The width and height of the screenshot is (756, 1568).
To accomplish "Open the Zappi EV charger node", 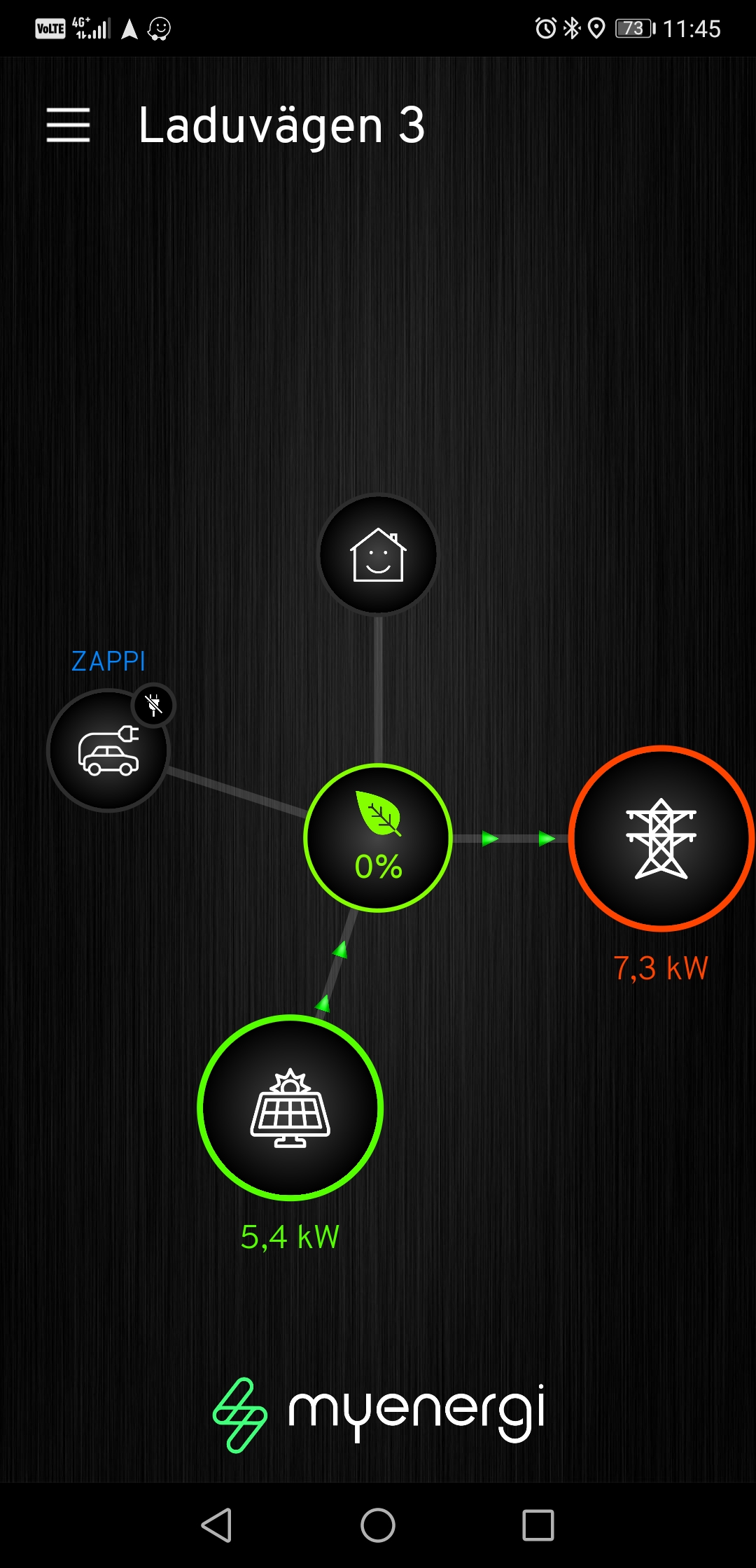I will pyautogui.click(x=108, y=750).
